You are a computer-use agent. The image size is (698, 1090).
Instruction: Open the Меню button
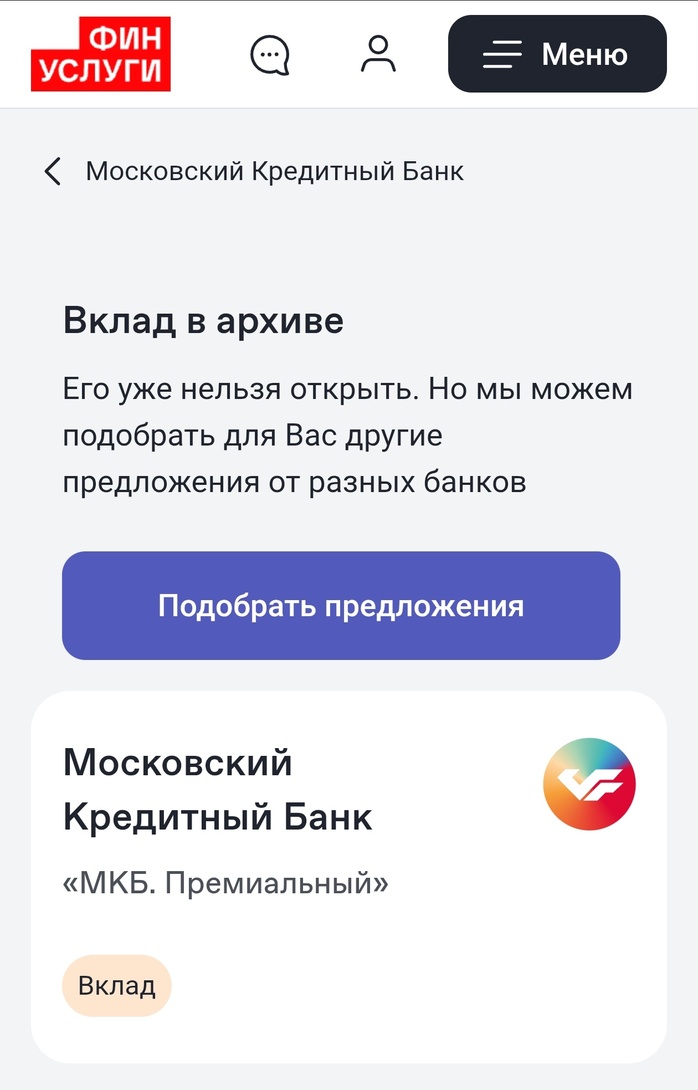pos(557,54)
